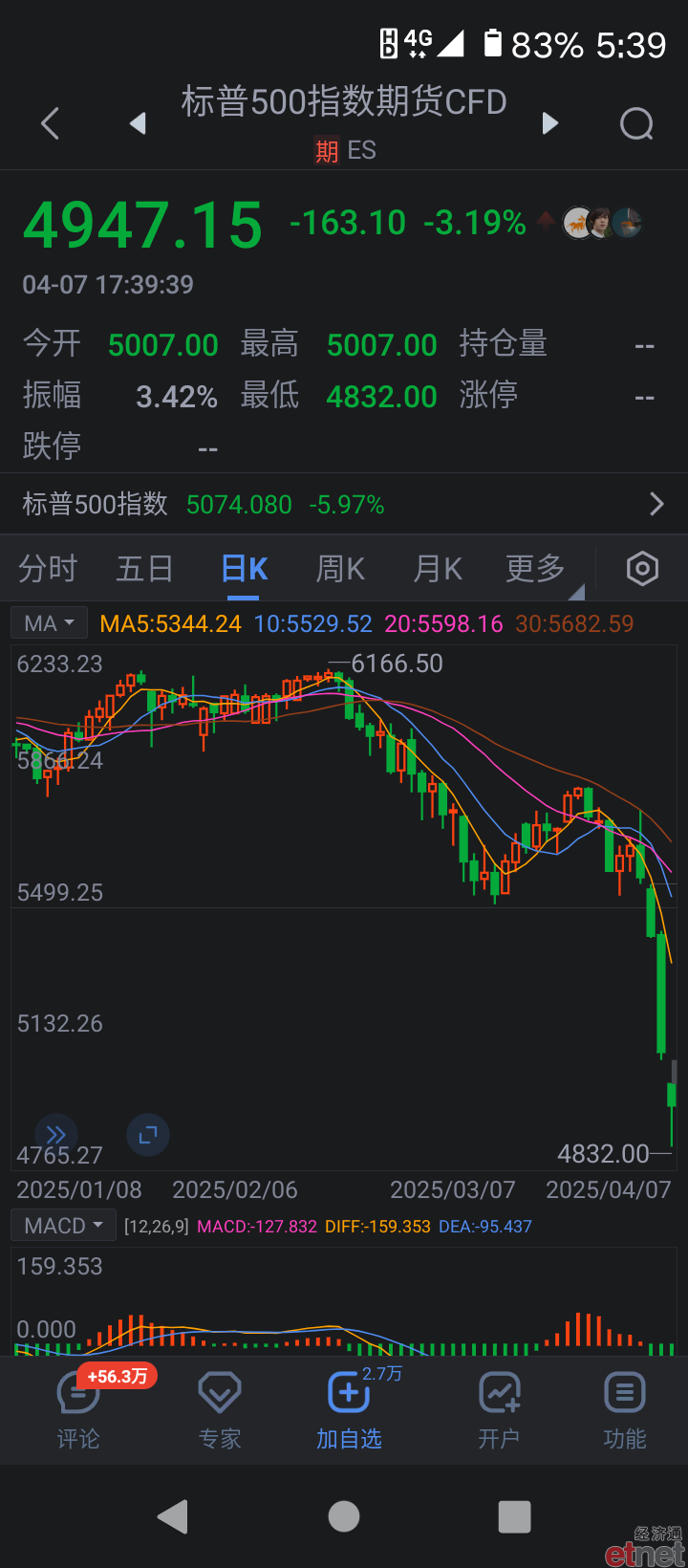Tap the system home button
The width and height of the screenshot is (688, 1568).
click(x=344, y=1516)
